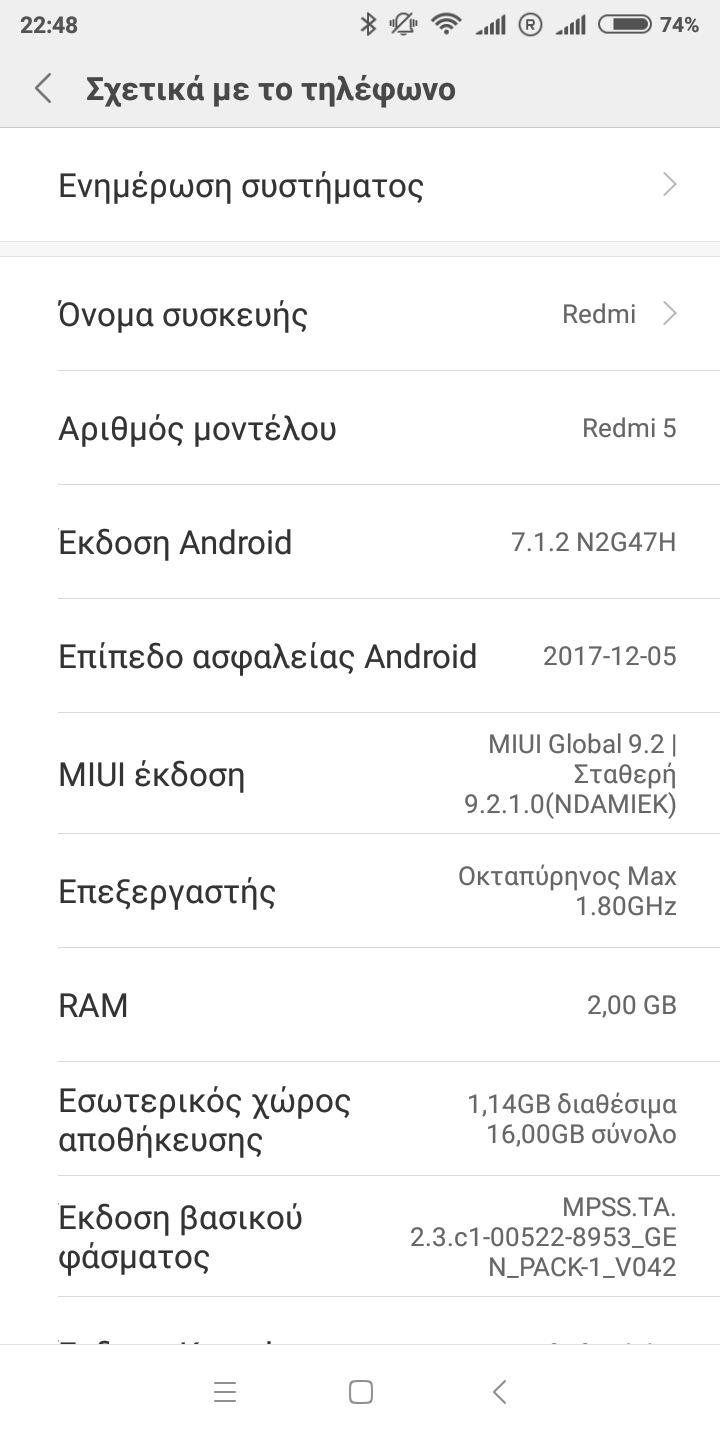Open Εσωτερικός χώρος αποθήκευσης row
Image resolution: width=720 pixels, height=1440 pixels.
pos(360,1119)
